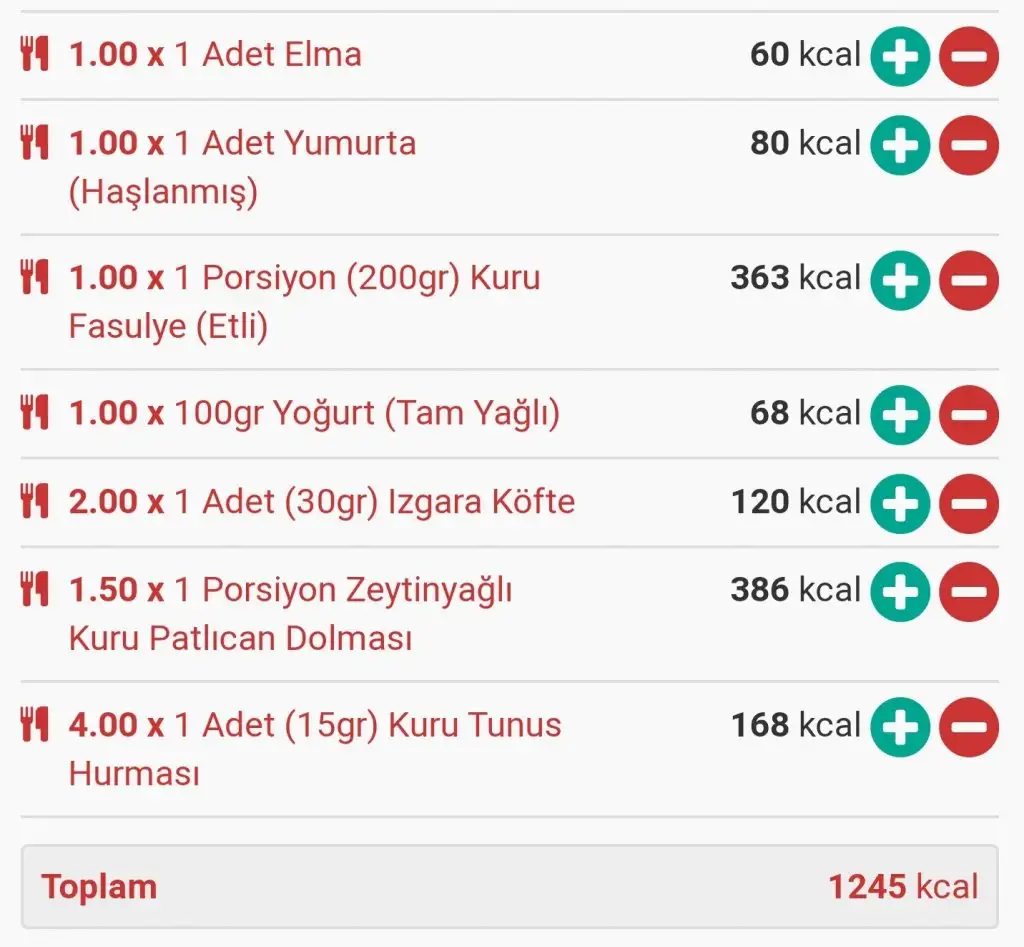The height and width of the screenshot is (947, 1024).
Task: Increase Yoğurt (Tam Yağlı) portion
Action: tap(900, 416)
